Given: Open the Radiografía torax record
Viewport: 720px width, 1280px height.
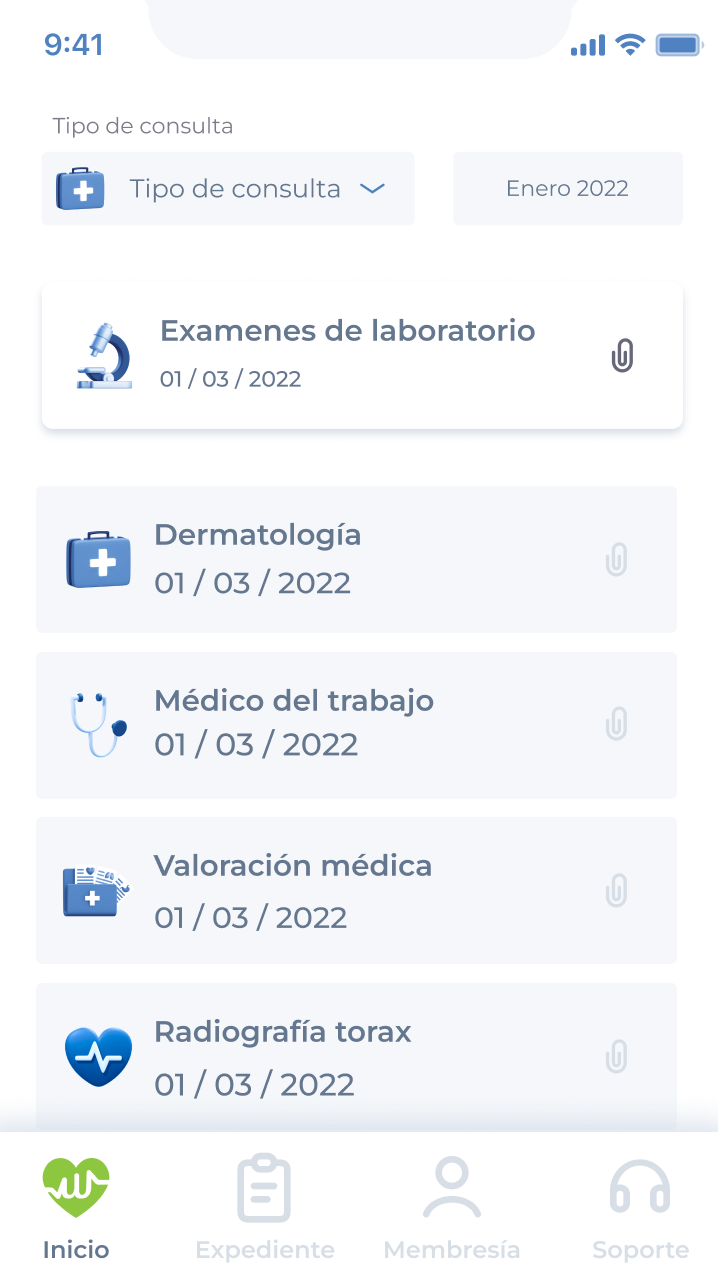Looking at the screenshot, I should click(x=300, y=1056).
